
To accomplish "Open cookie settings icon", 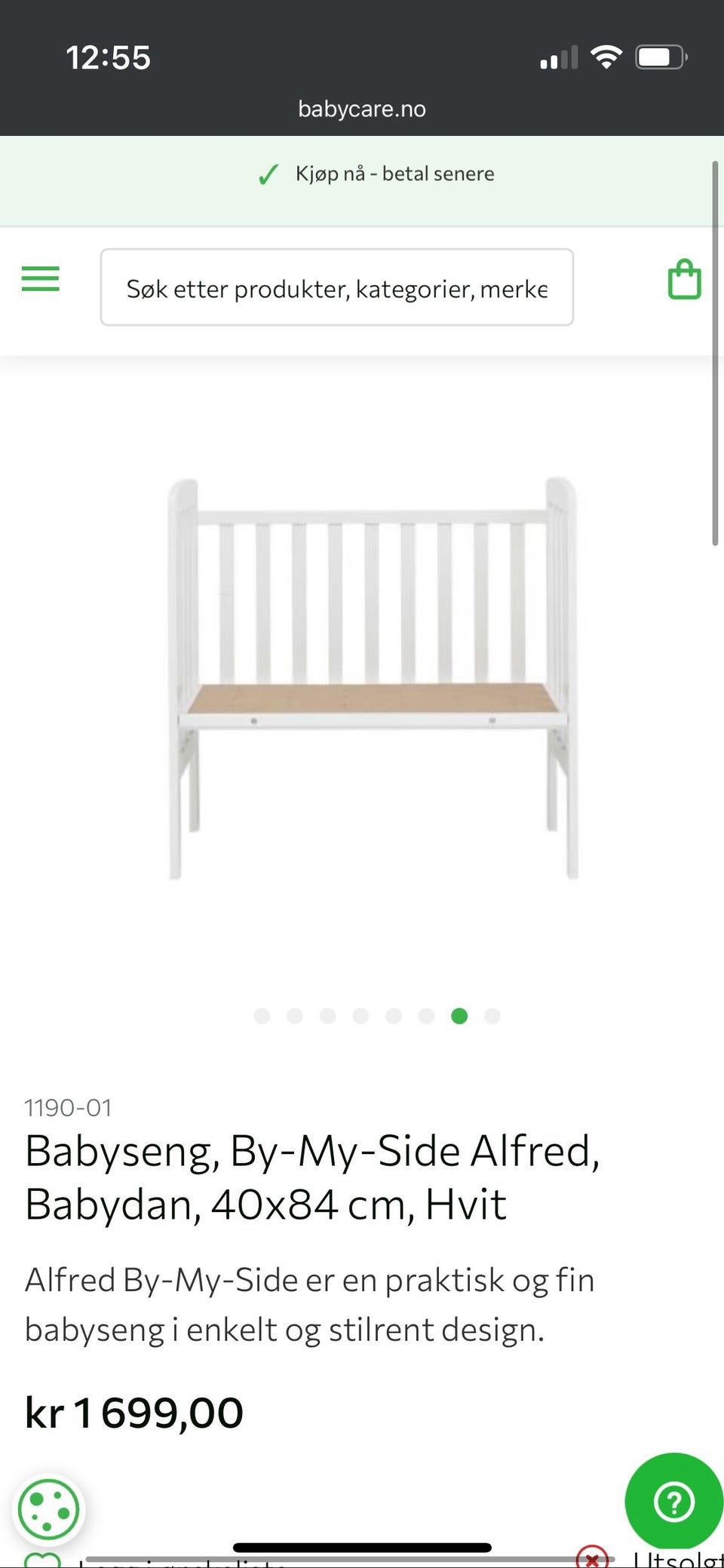I will click(x=49, y=1511).
